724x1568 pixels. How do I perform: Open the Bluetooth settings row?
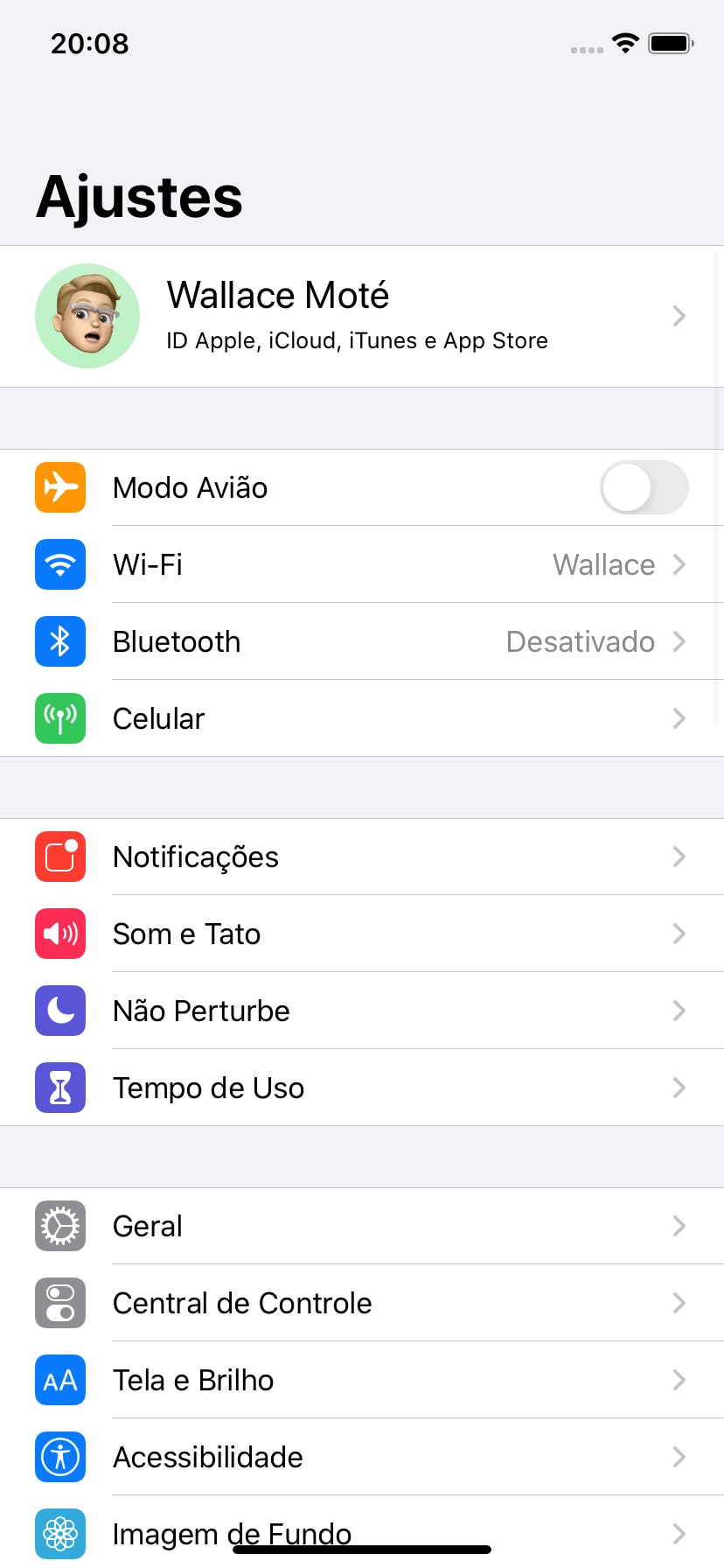click(x=362, y=641)
